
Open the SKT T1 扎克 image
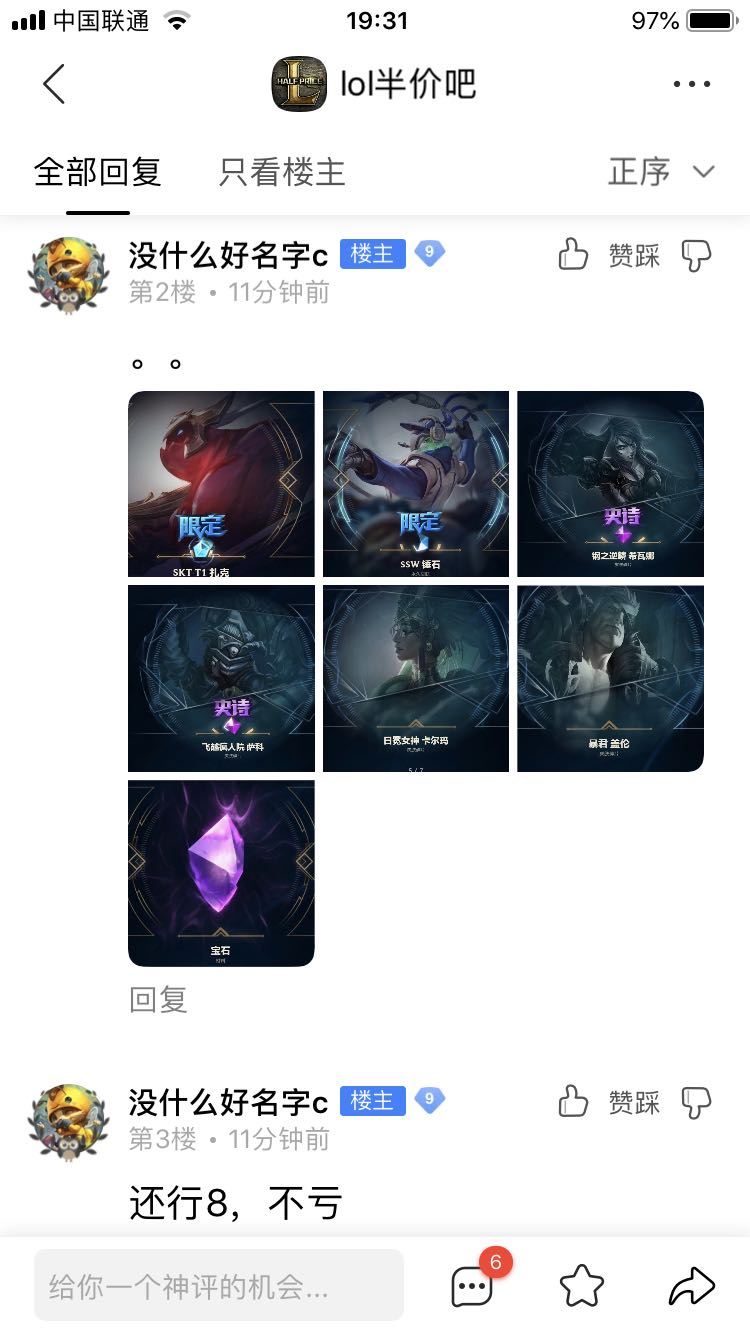click(x=221, y=484)
